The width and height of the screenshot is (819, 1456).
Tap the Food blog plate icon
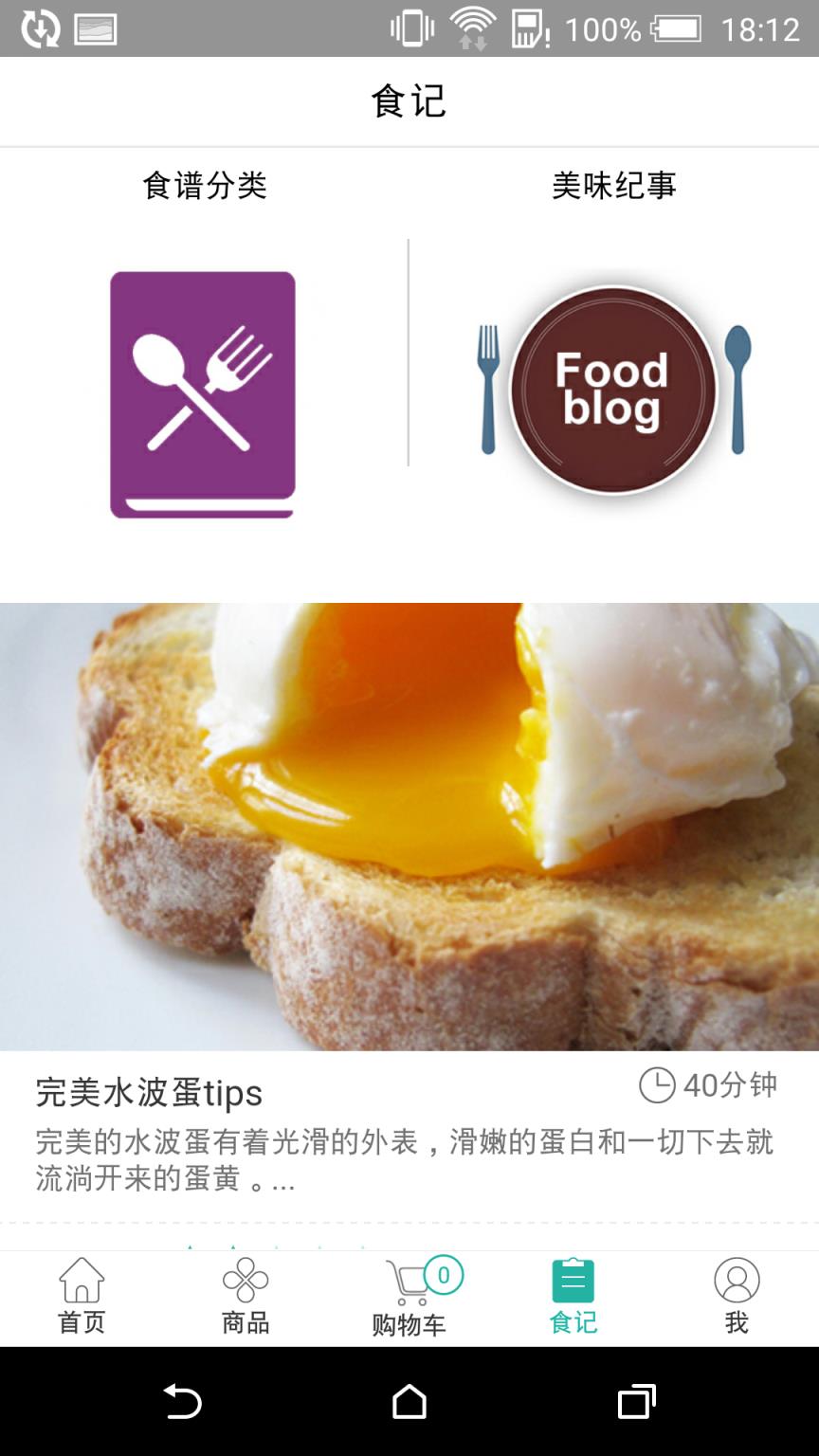coord(613,391)
